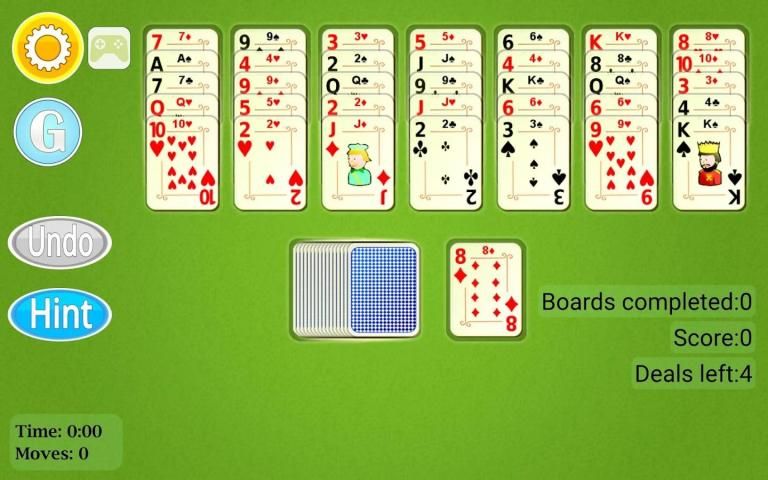Image resolution: width=768 pixels, height=480 pixels.
Task: Play the 2 of clubs card
Action: (x=446, y=164)
